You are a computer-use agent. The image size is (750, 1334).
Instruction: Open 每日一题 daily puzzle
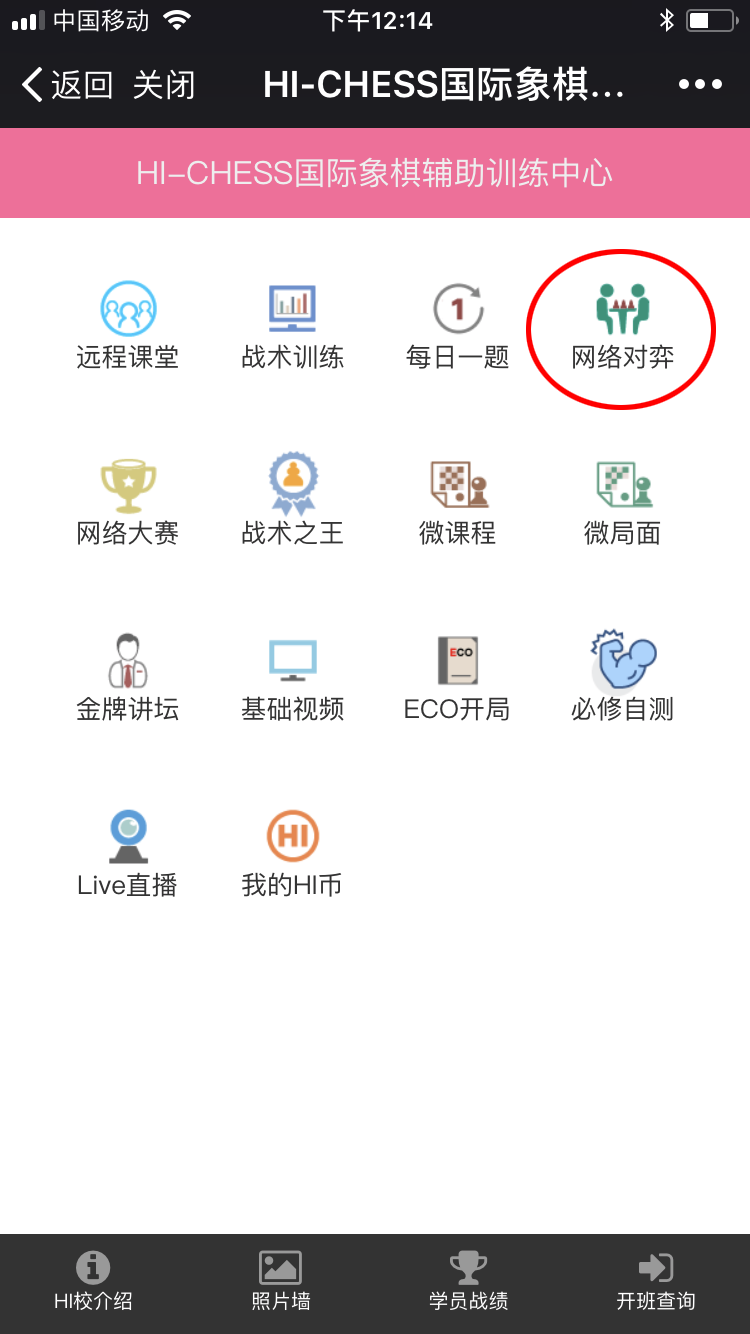click(x=458, y=326)
